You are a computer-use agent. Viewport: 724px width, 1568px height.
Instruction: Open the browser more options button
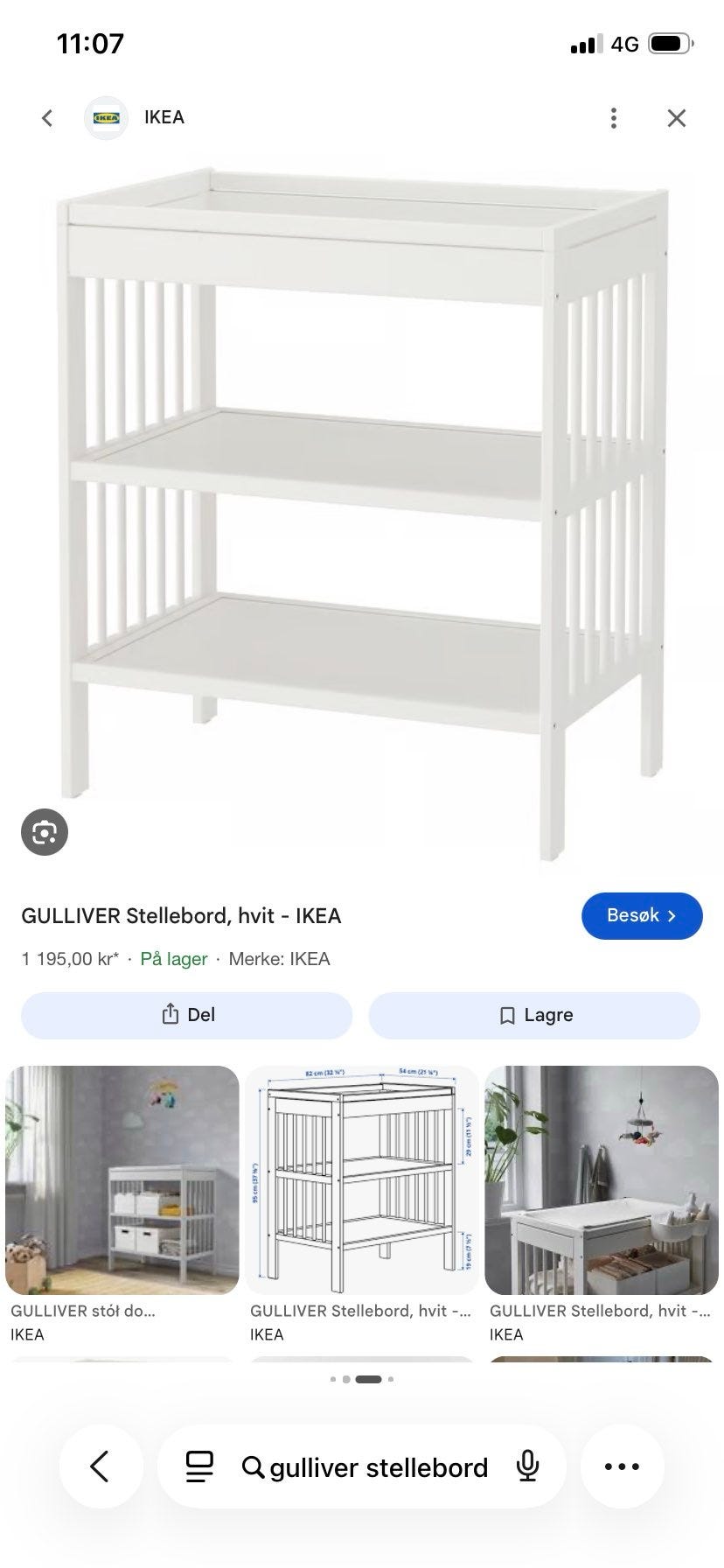623,1466
